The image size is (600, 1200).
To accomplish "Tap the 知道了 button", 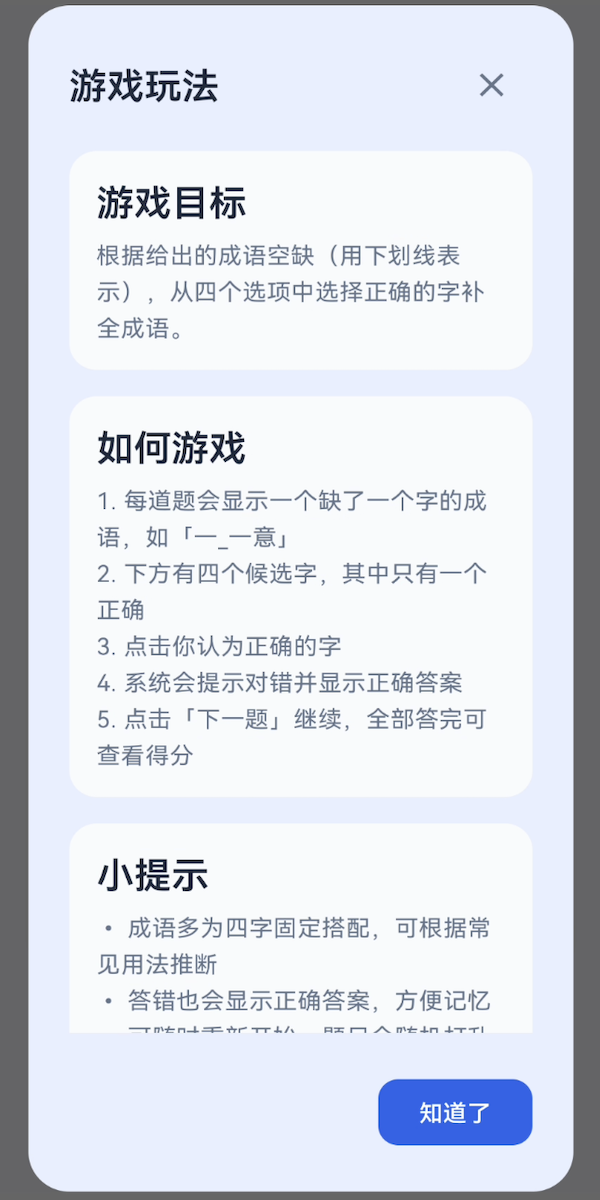I will click(x=455, y=1112).
